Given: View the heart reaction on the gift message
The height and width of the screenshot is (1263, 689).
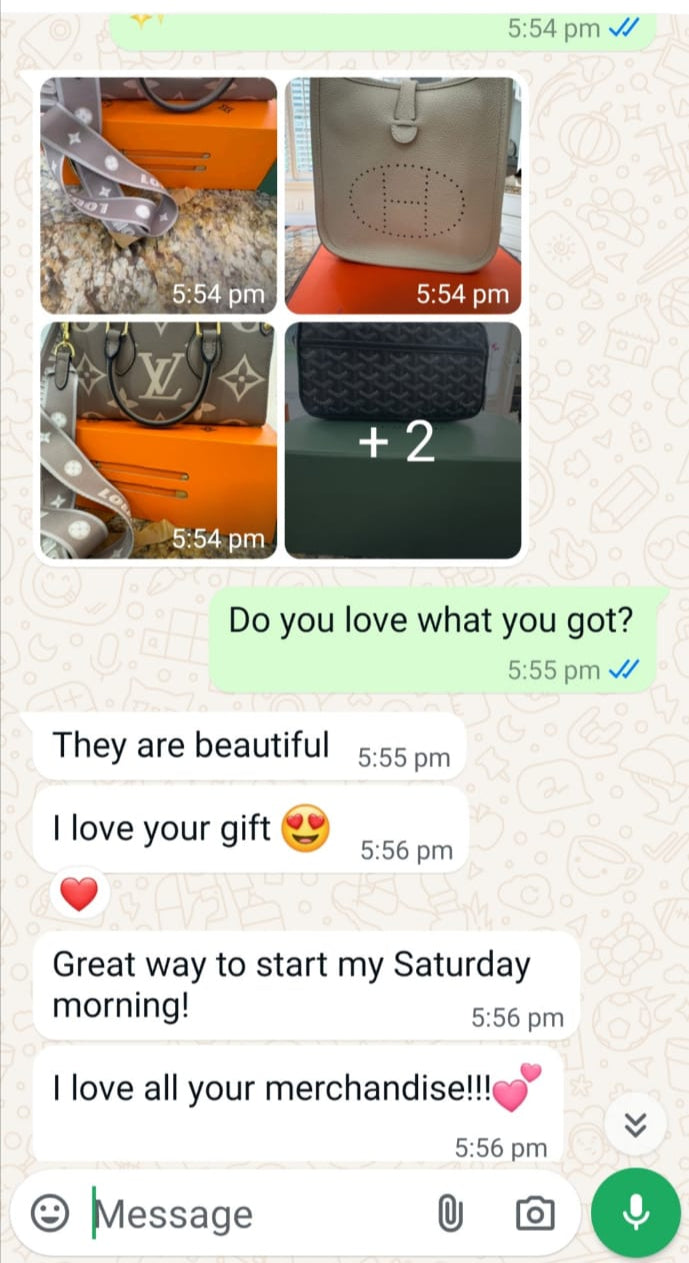Looking at the screenshot, I should (x=79, y=893).
